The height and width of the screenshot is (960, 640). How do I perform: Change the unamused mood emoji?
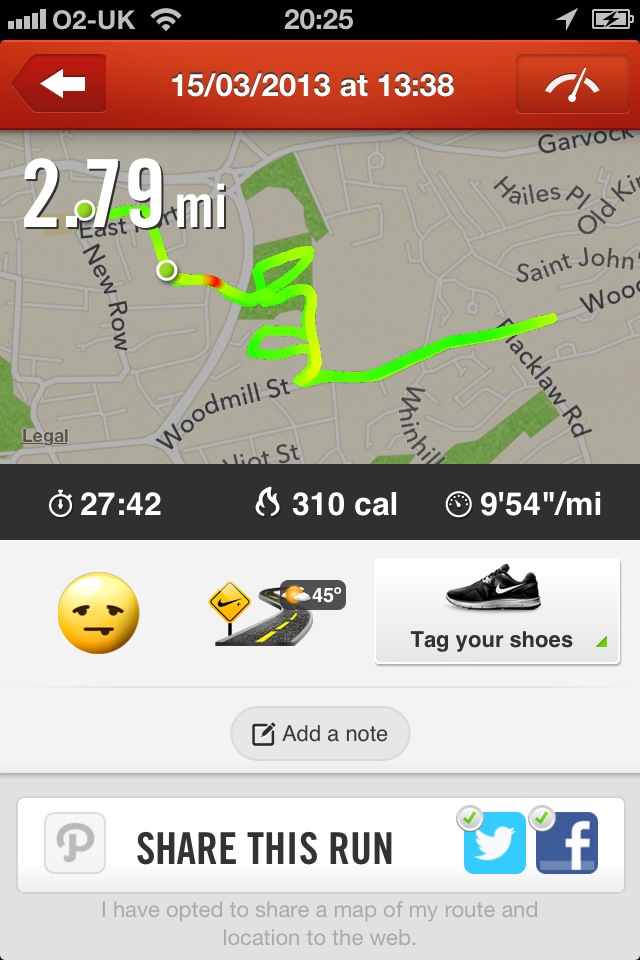click(x=98, y=613)
